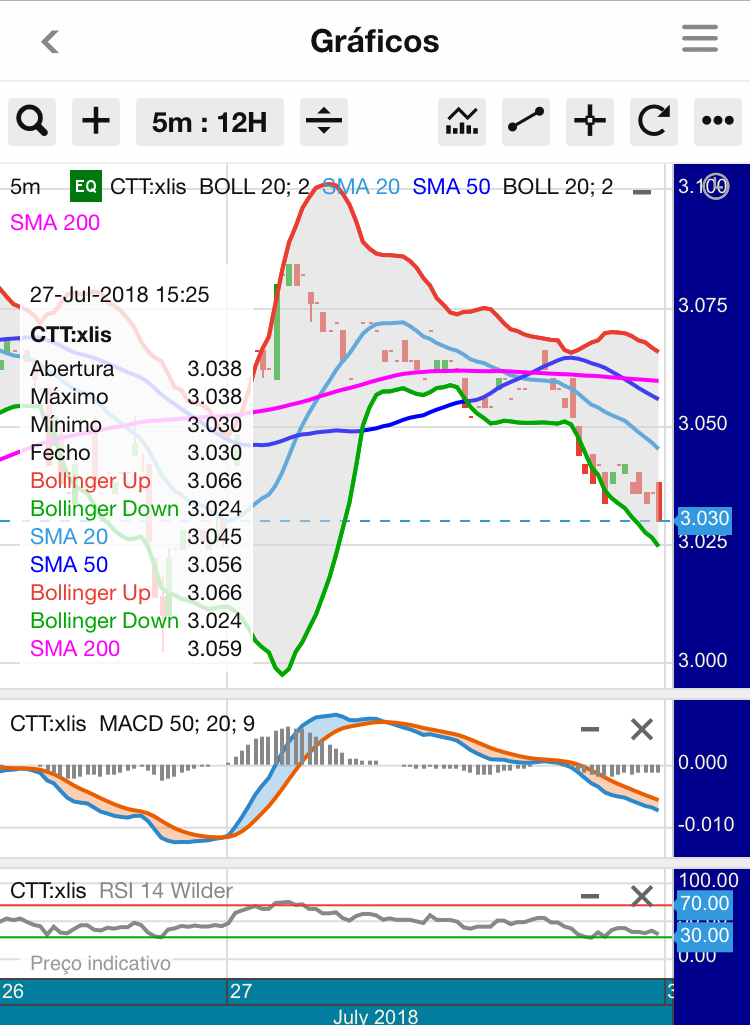Open more chart options
Image resolution: width=750 pixels, height=1025 pixels.
tap(718, 122)
